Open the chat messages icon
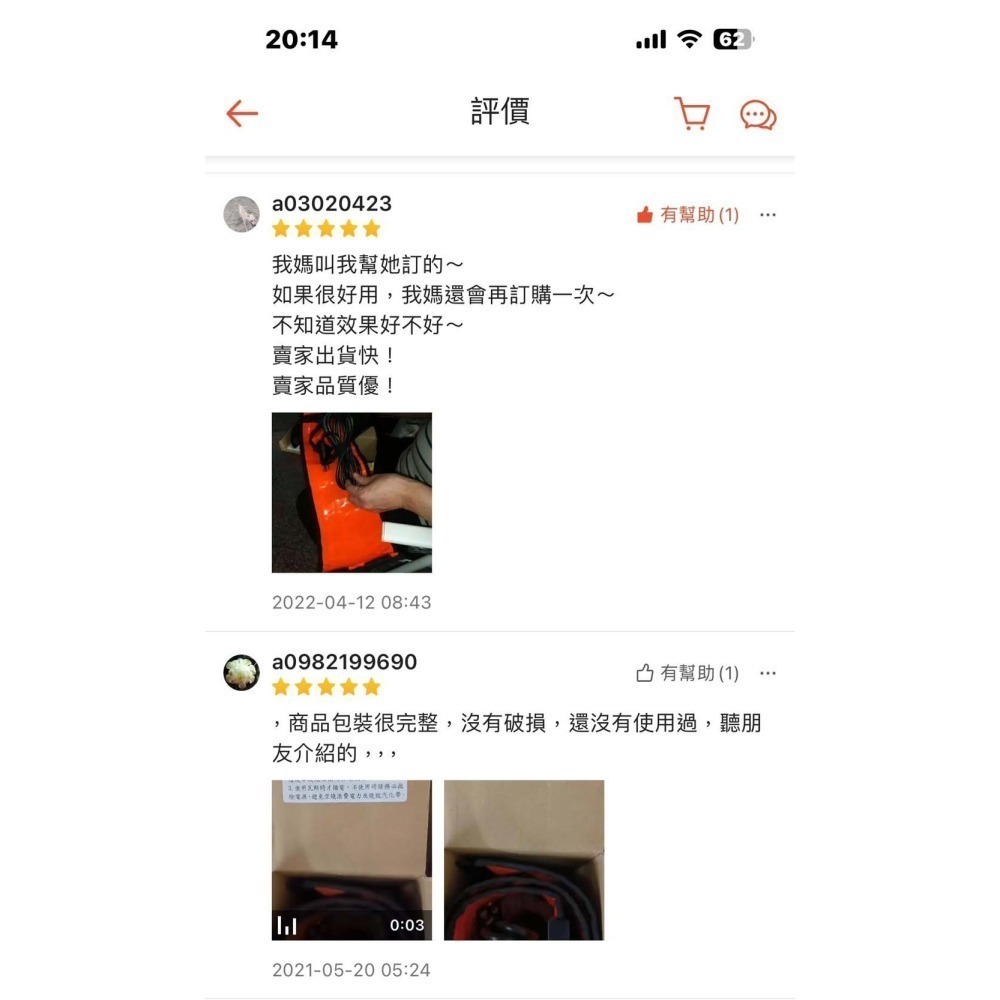Screen dimensions: 1000x1000 758,115
